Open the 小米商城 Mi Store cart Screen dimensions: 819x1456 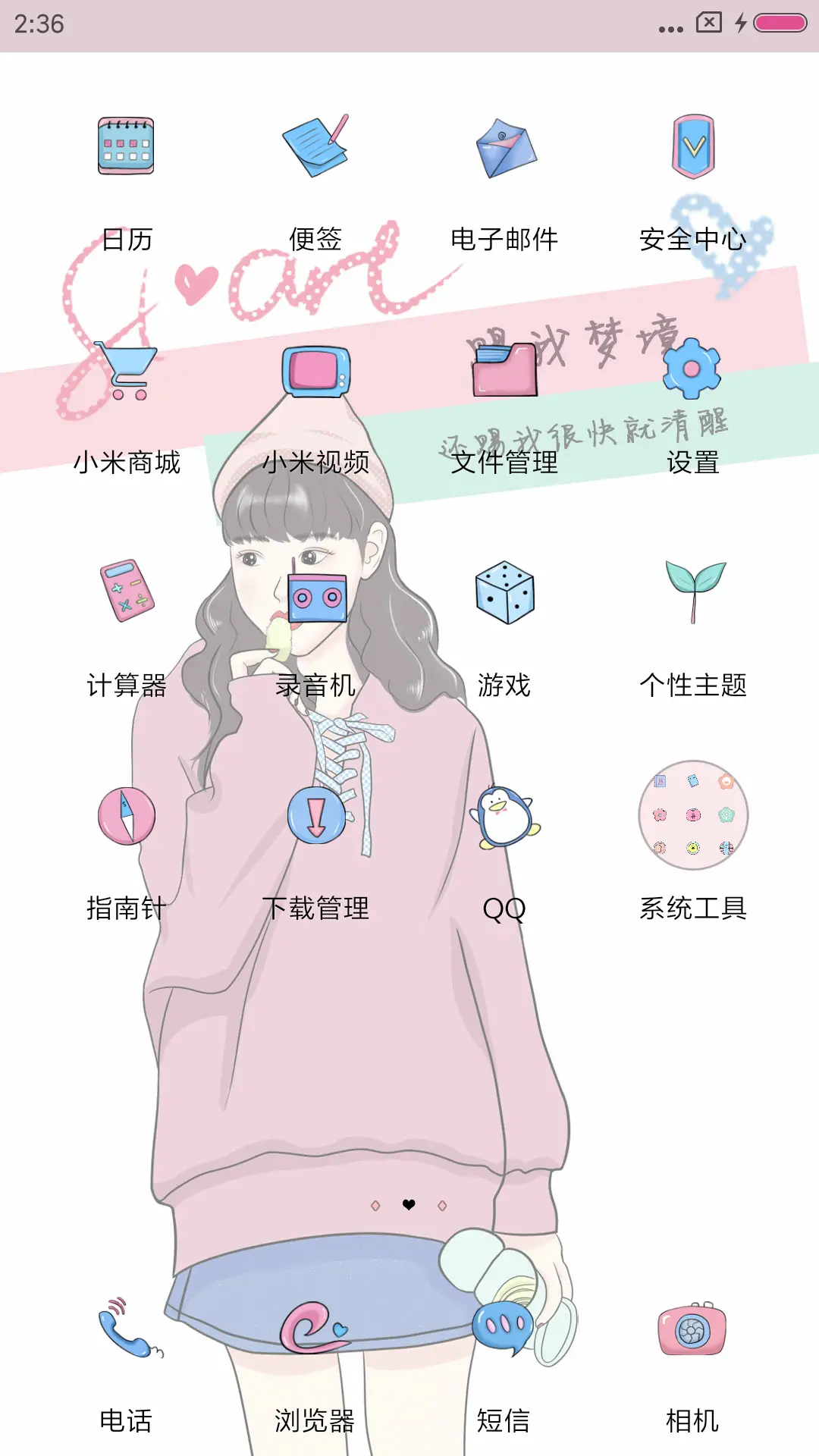pos(127,372)
